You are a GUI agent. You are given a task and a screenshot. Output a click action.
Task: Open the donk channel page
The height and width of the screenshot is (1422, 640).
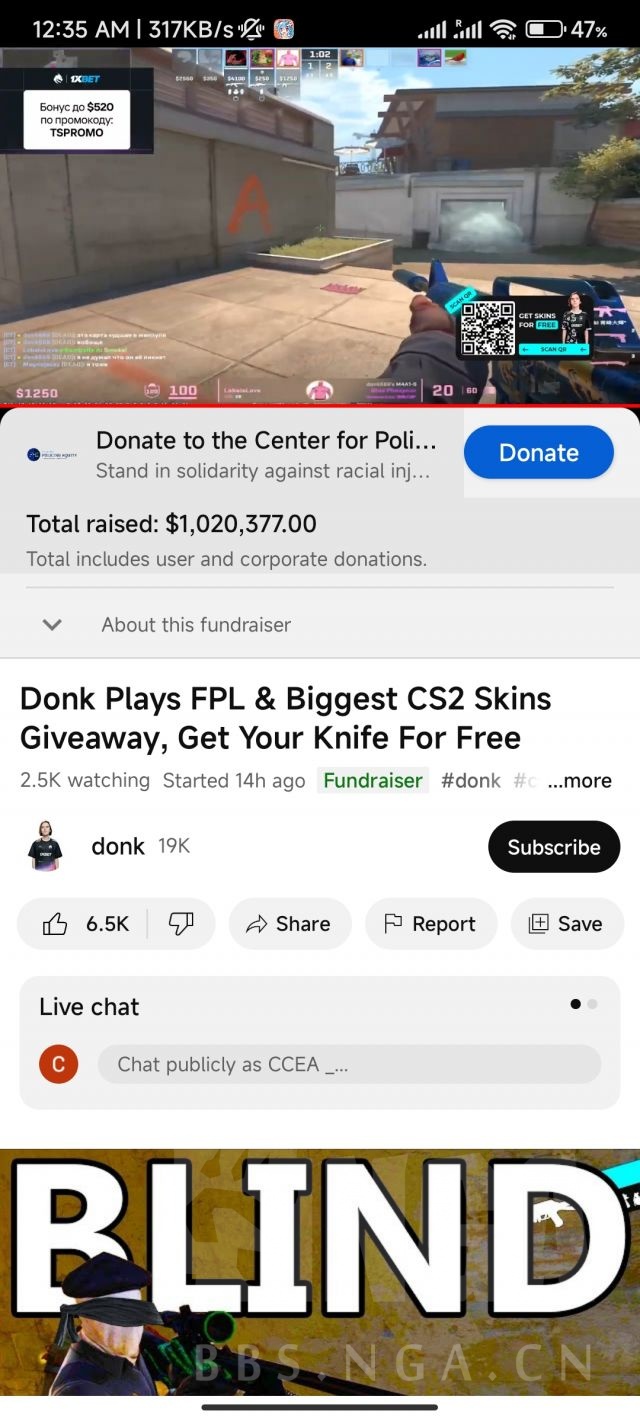(x=118, y=847)
